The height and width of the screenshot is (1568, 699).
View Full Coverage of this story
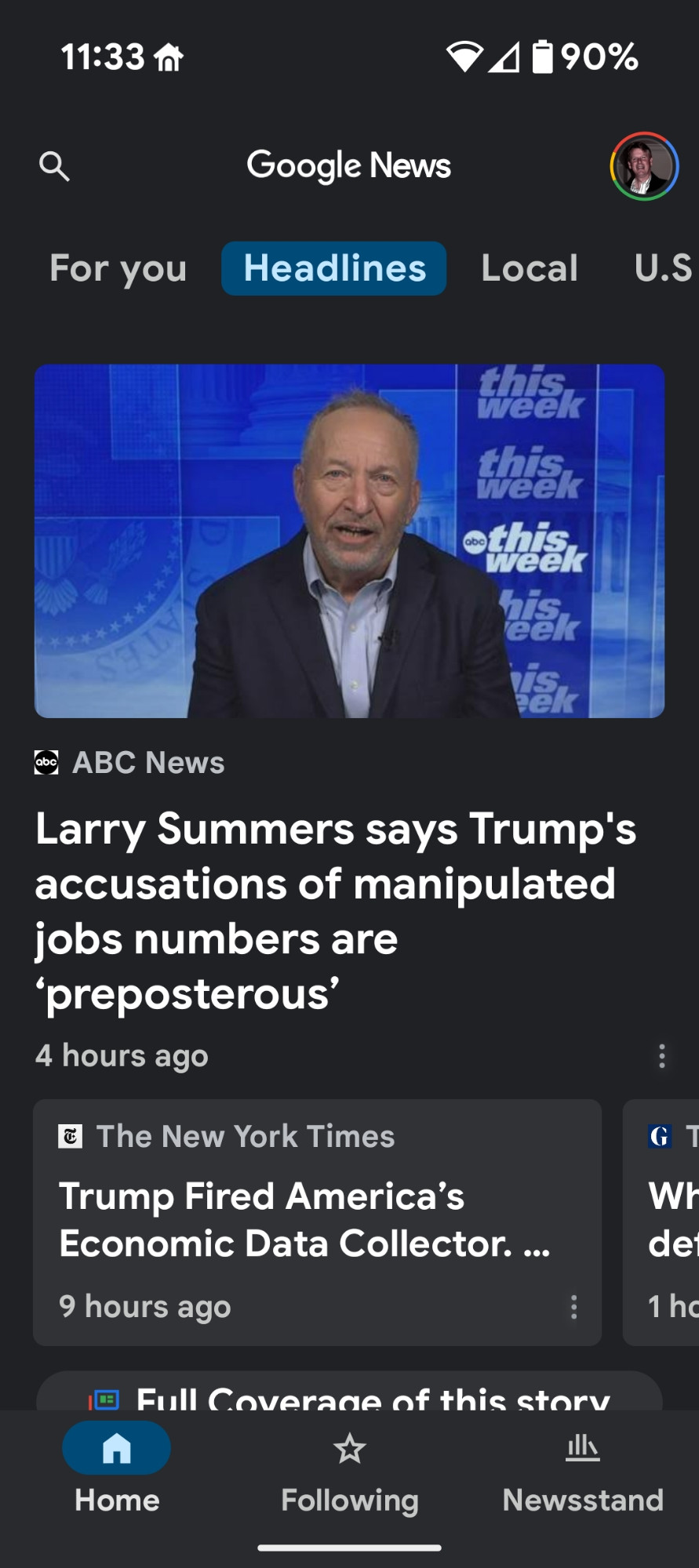click(350, 1392)
